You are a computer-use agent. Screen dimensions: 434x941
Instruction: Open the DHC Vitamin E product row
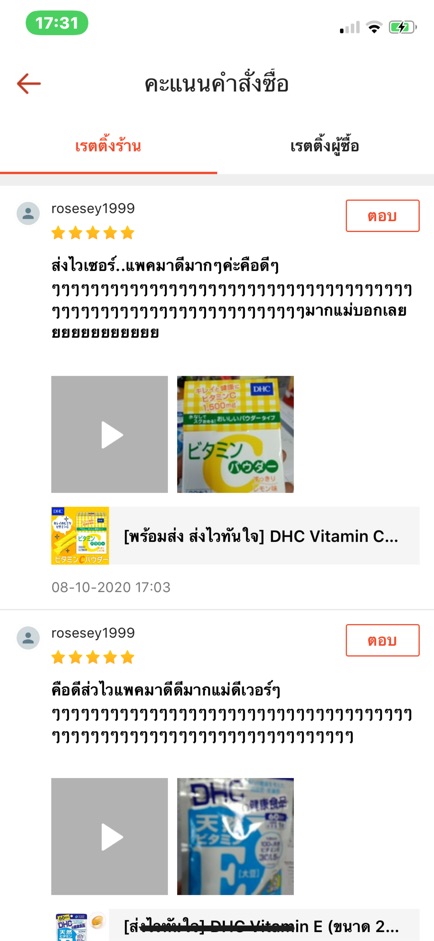point(235,925)
